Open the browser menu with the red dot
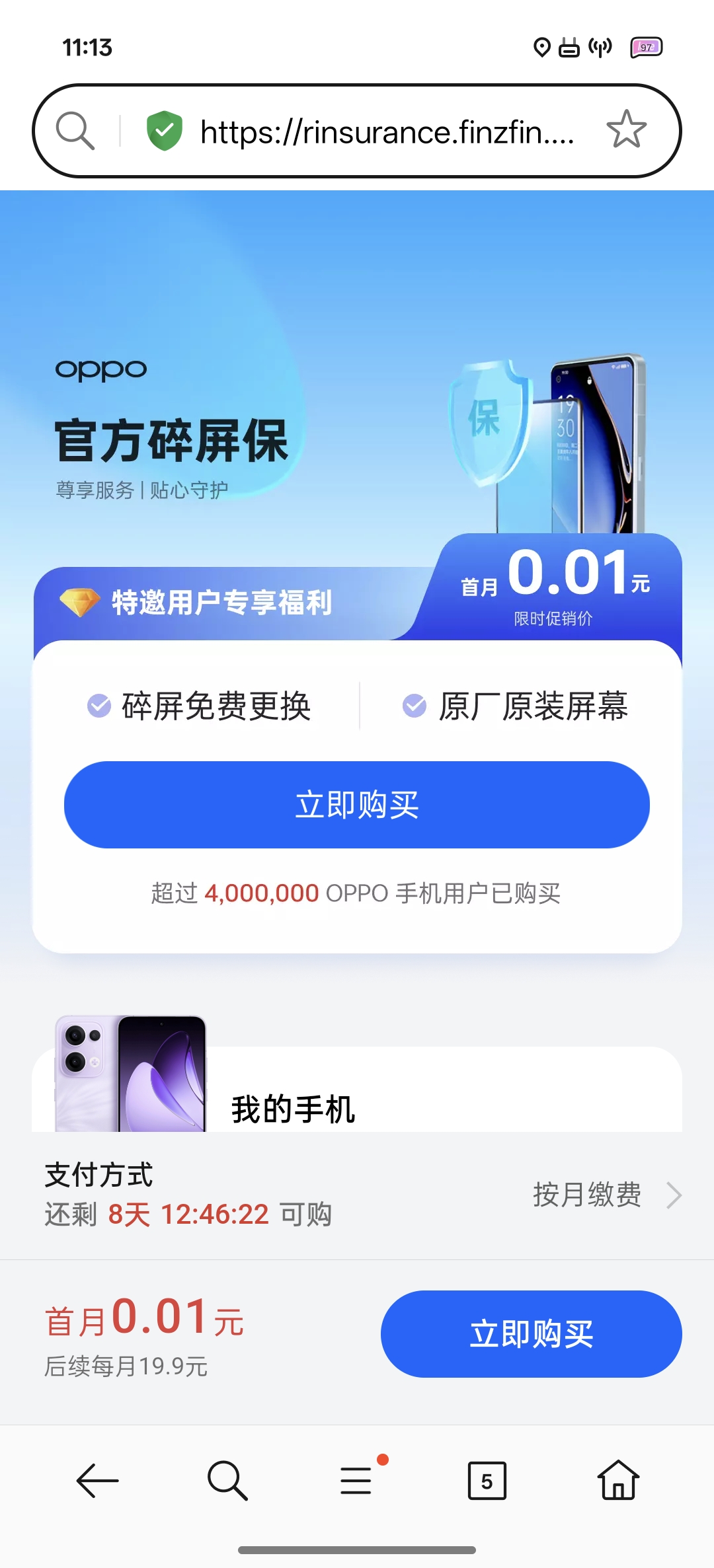 tap(356, 1480)
